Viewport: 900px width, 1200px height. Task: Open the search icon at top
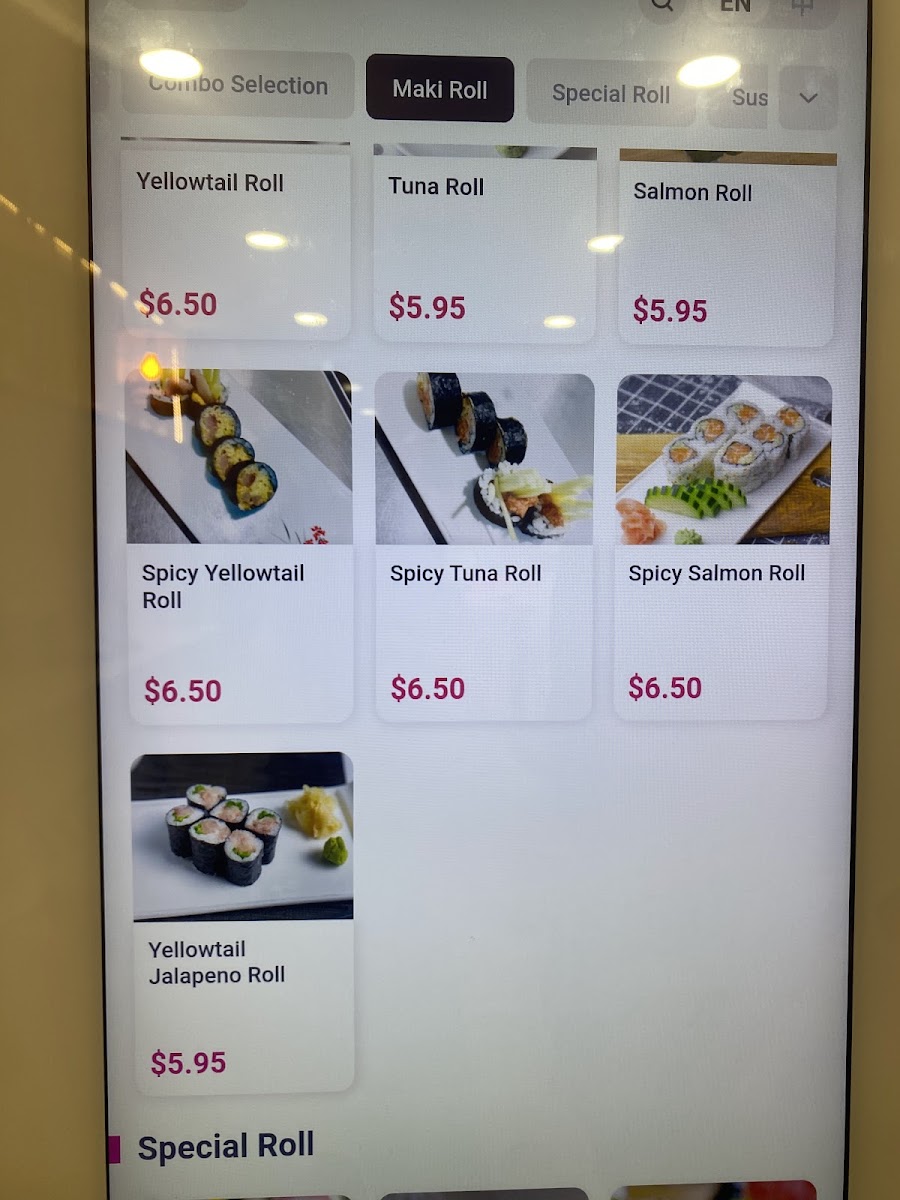[x=662, y=6]
